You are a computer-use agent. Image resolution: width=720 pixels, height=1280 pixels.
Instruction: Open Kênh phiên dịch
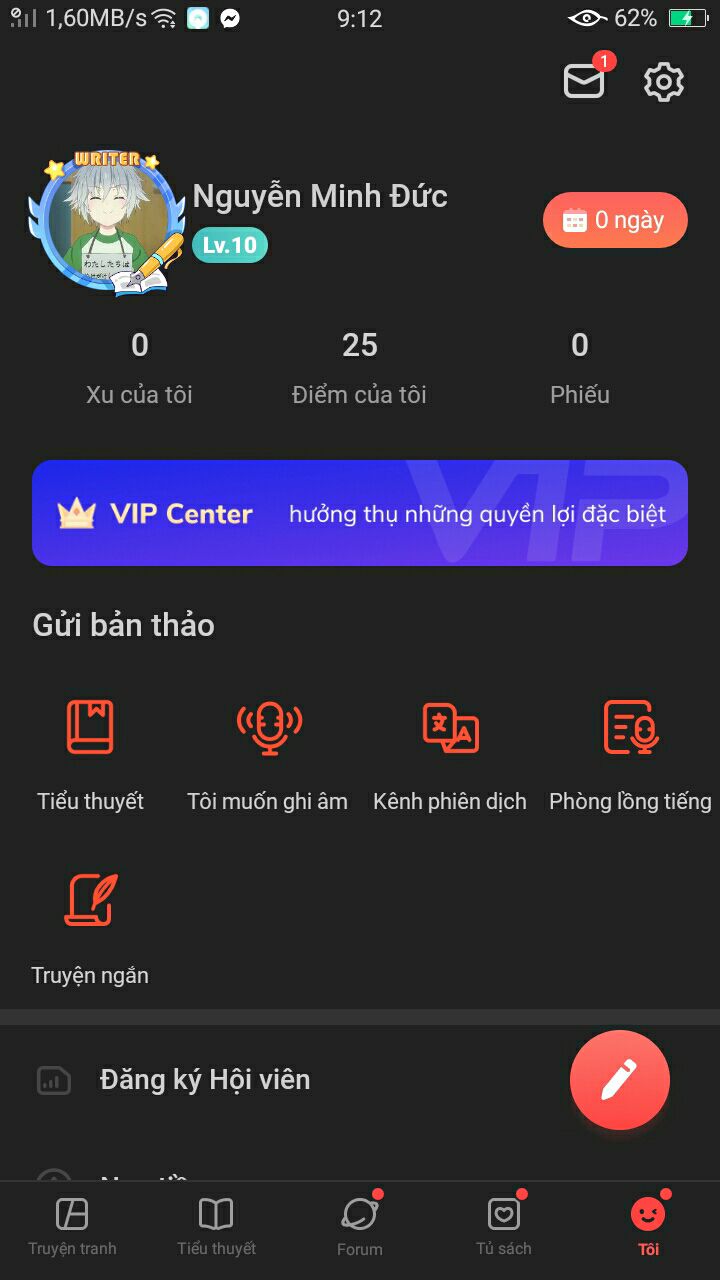(x=450, y=750)
